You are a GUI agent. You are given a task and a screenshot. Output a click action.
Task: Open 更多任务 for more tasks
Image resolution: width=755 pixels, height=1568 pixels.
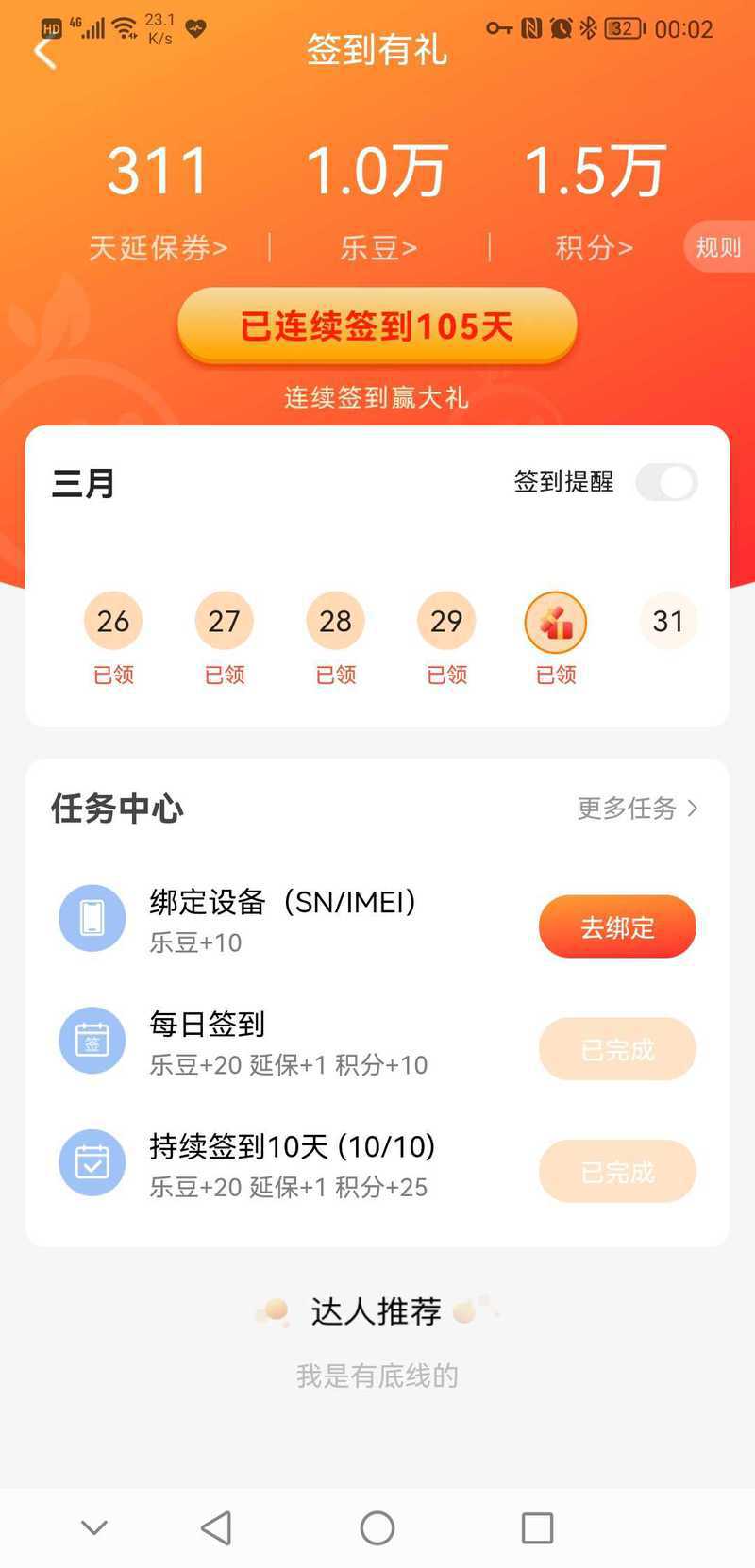point(637,809)
